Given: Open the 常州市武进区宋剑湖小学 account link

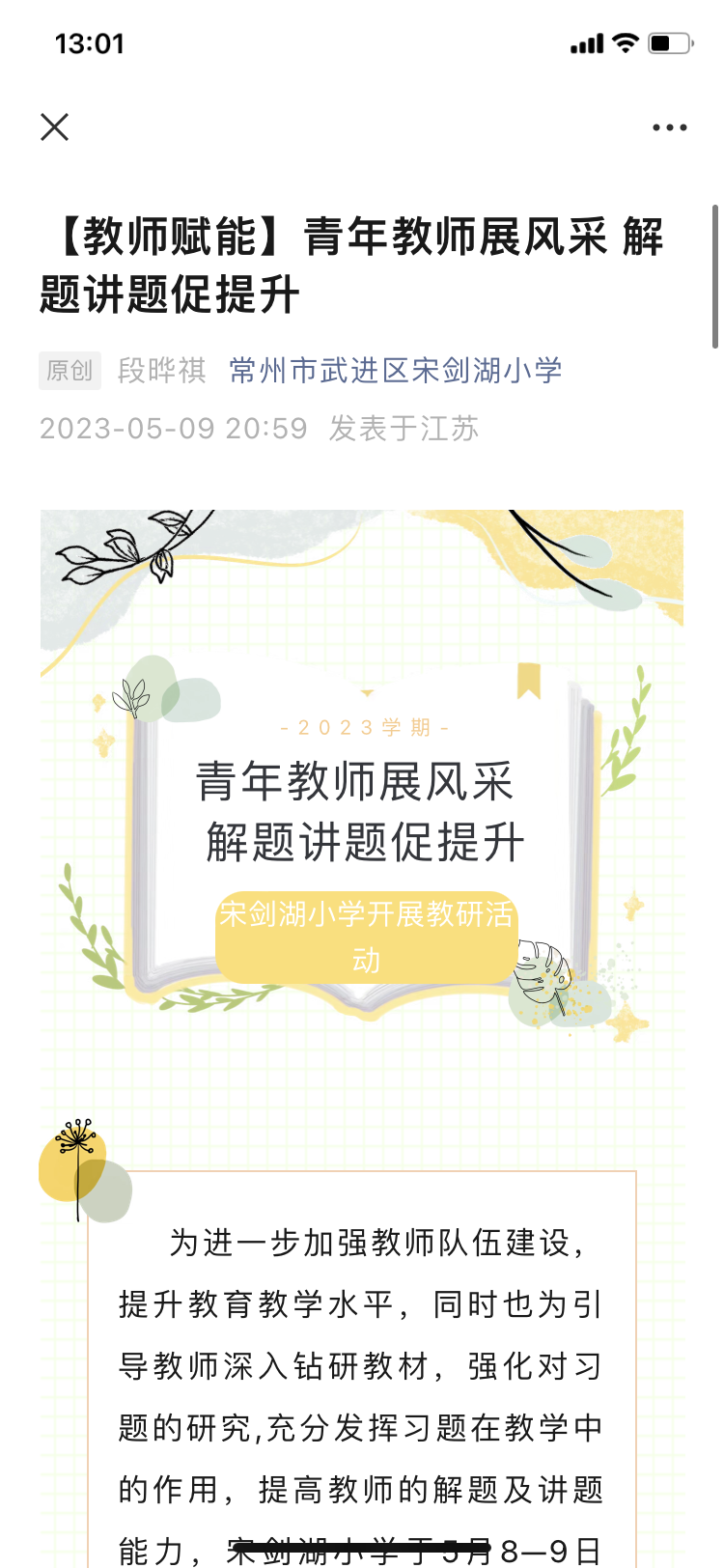Looking at the screenshot, I should coord(396,370).
